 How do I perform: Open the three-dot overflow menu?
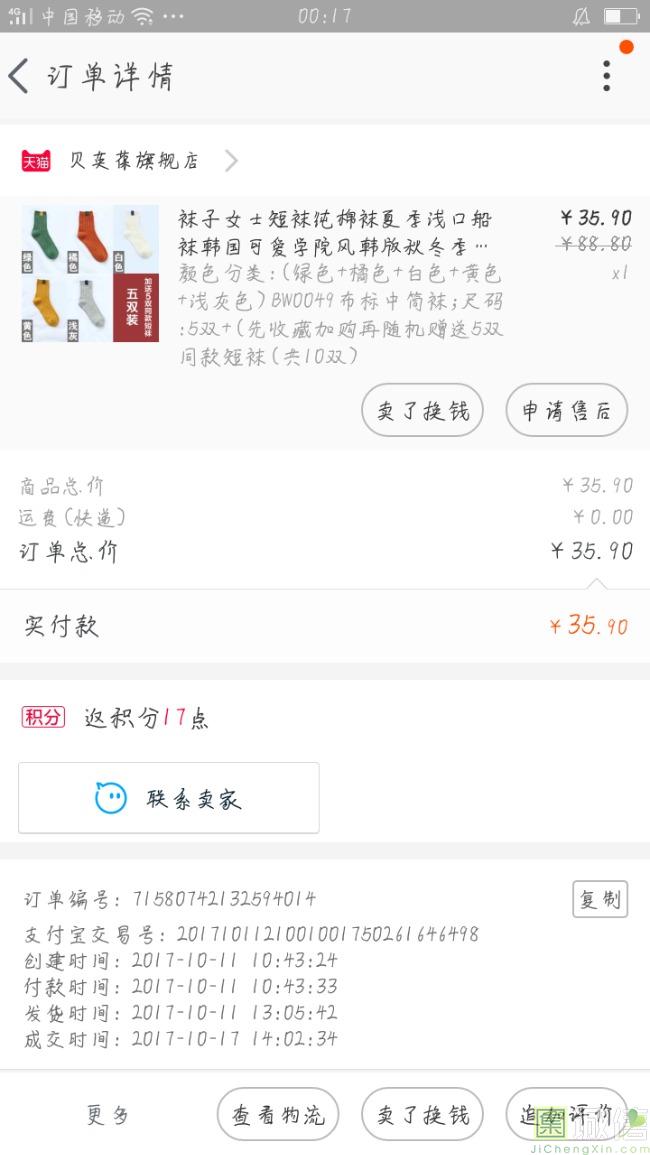click(x=606, y=76)
